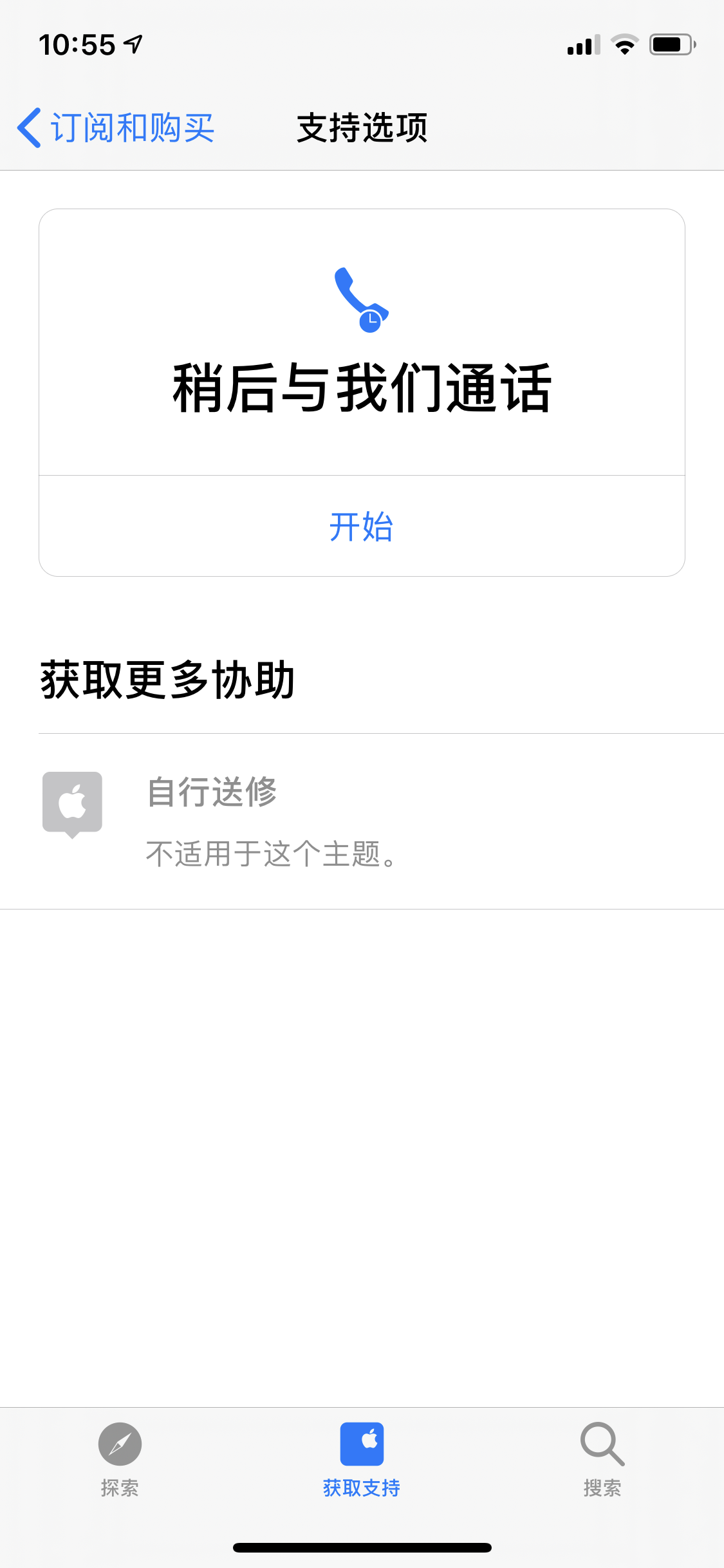The image size is (724, 1568).
Task: Switch to the 搜索 tab
Action: click(602, 1459)
